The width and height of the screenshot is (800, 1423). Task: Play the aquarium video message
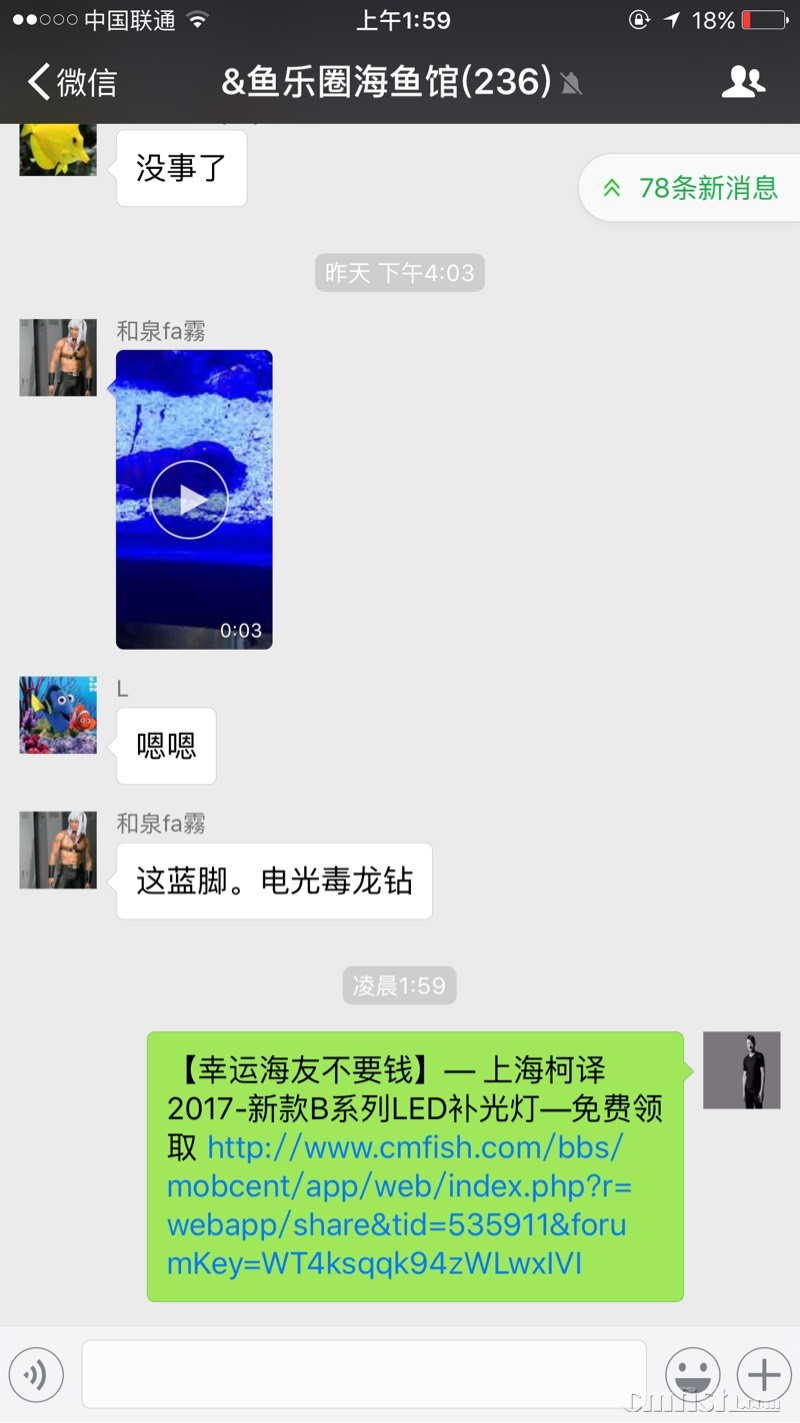(190, 498)
